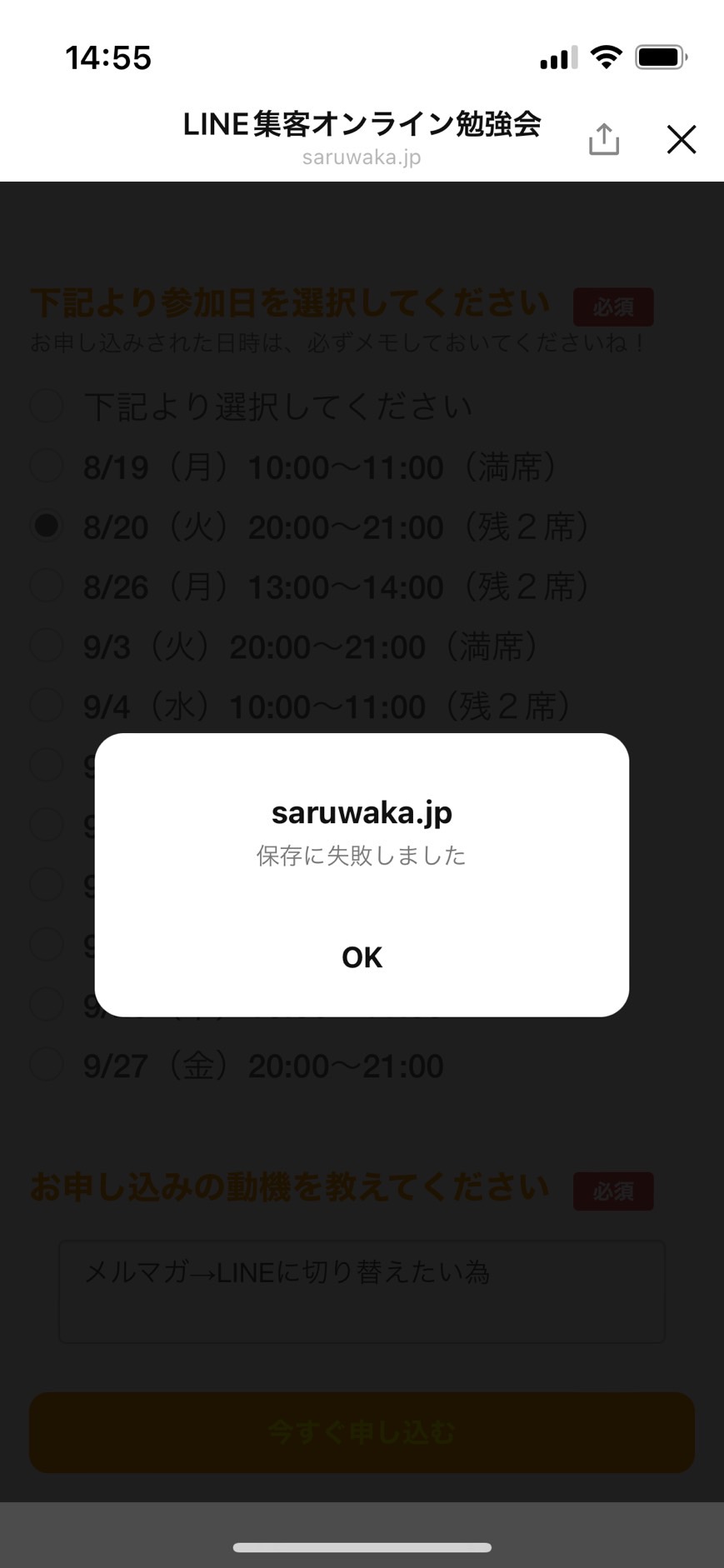Viewport: 724px width, 1568px height.
Task: Close the in-app browser window
Action: pyautogui.click(x=682, y=139)
